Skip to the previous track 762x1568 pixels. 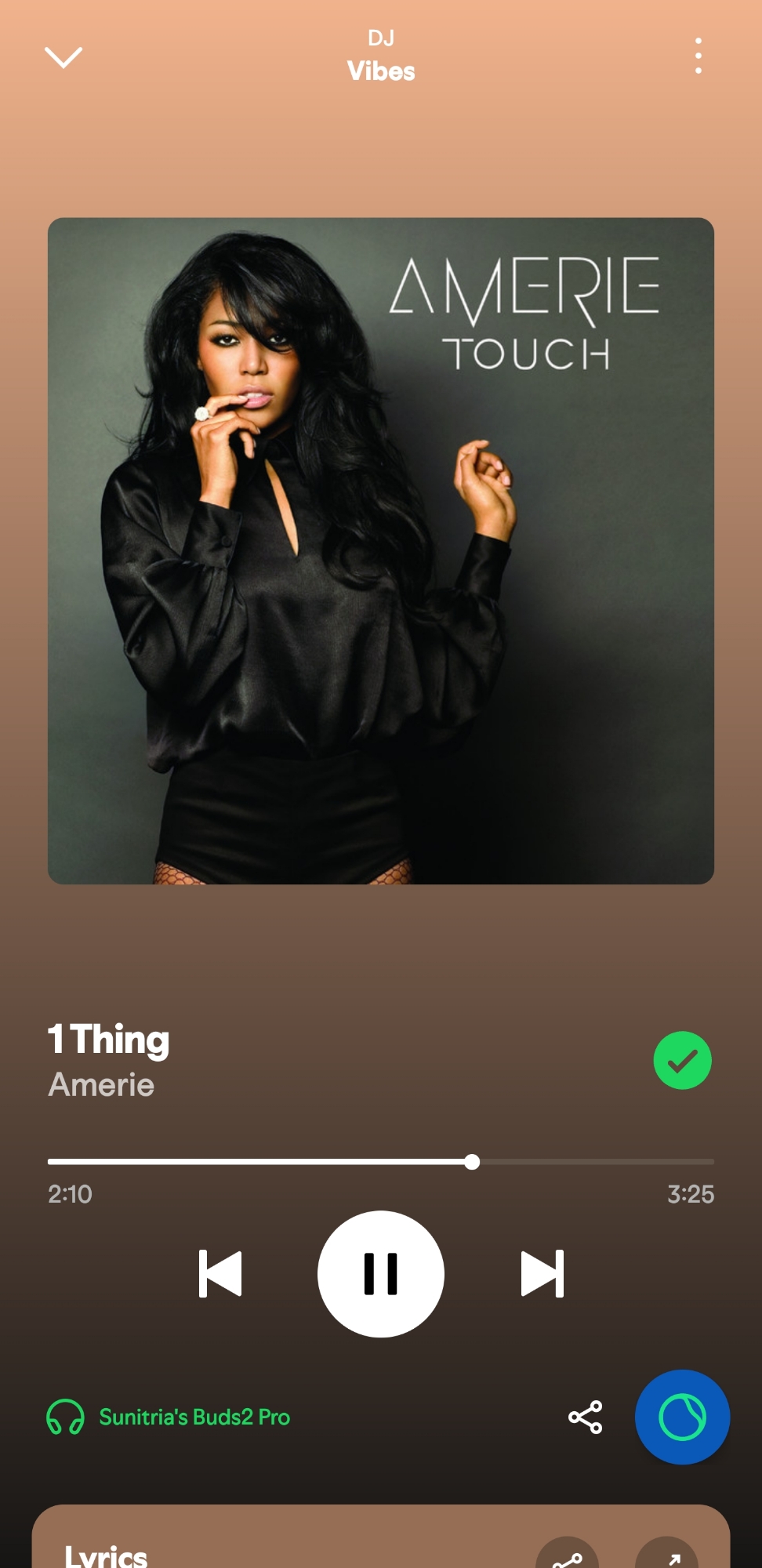pyautogui.click(x=220, y=1274)
